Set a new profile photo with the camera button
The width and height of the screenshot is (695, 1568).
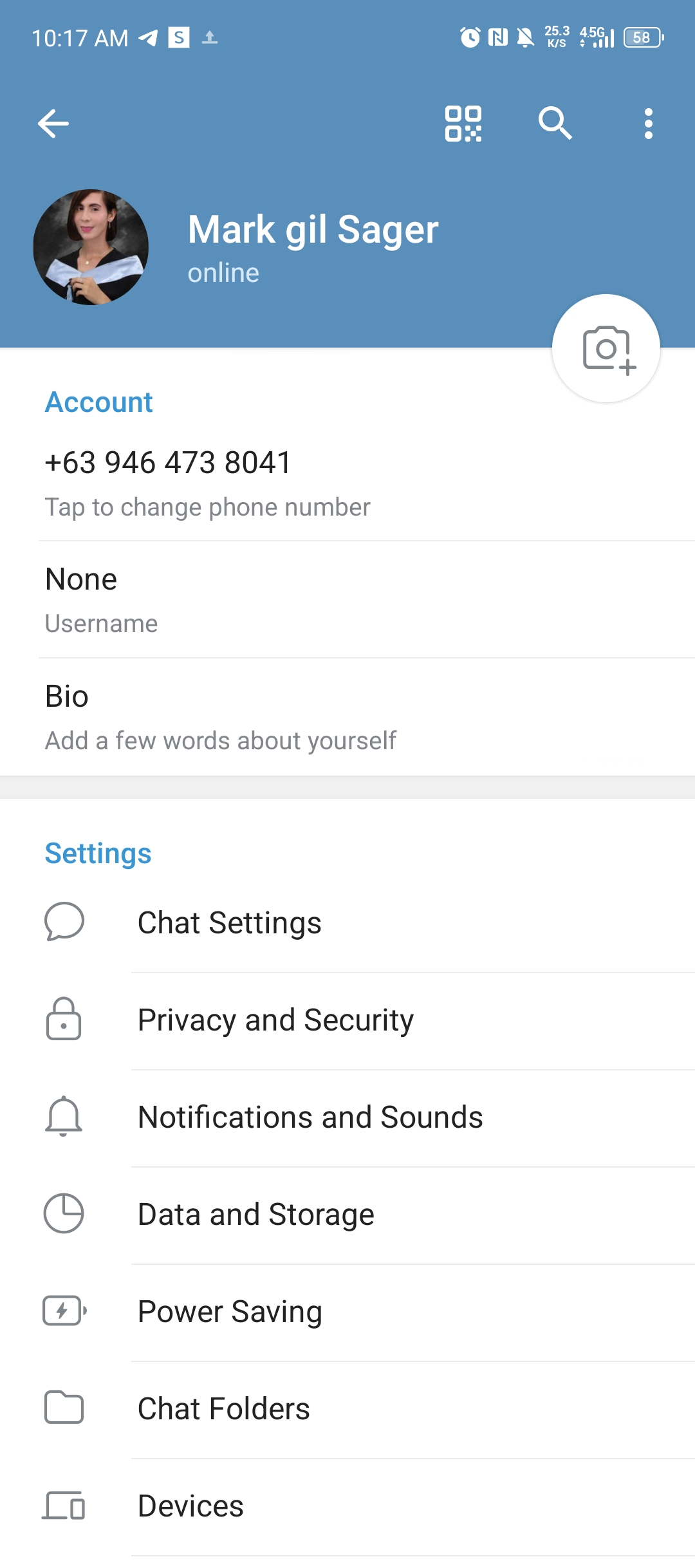(x=606, y=348)
